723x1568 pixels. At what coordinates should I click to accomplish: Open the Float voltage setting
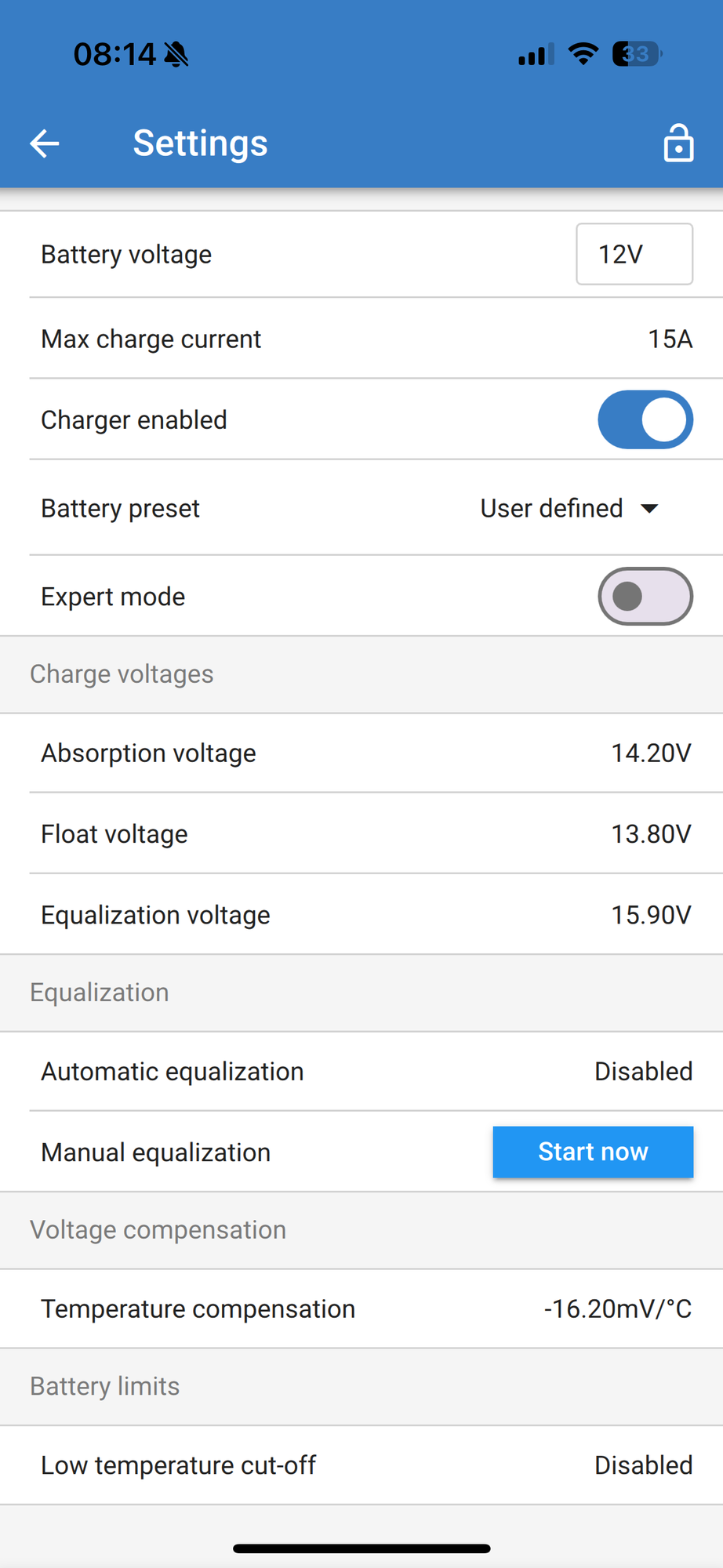point(361,834)
